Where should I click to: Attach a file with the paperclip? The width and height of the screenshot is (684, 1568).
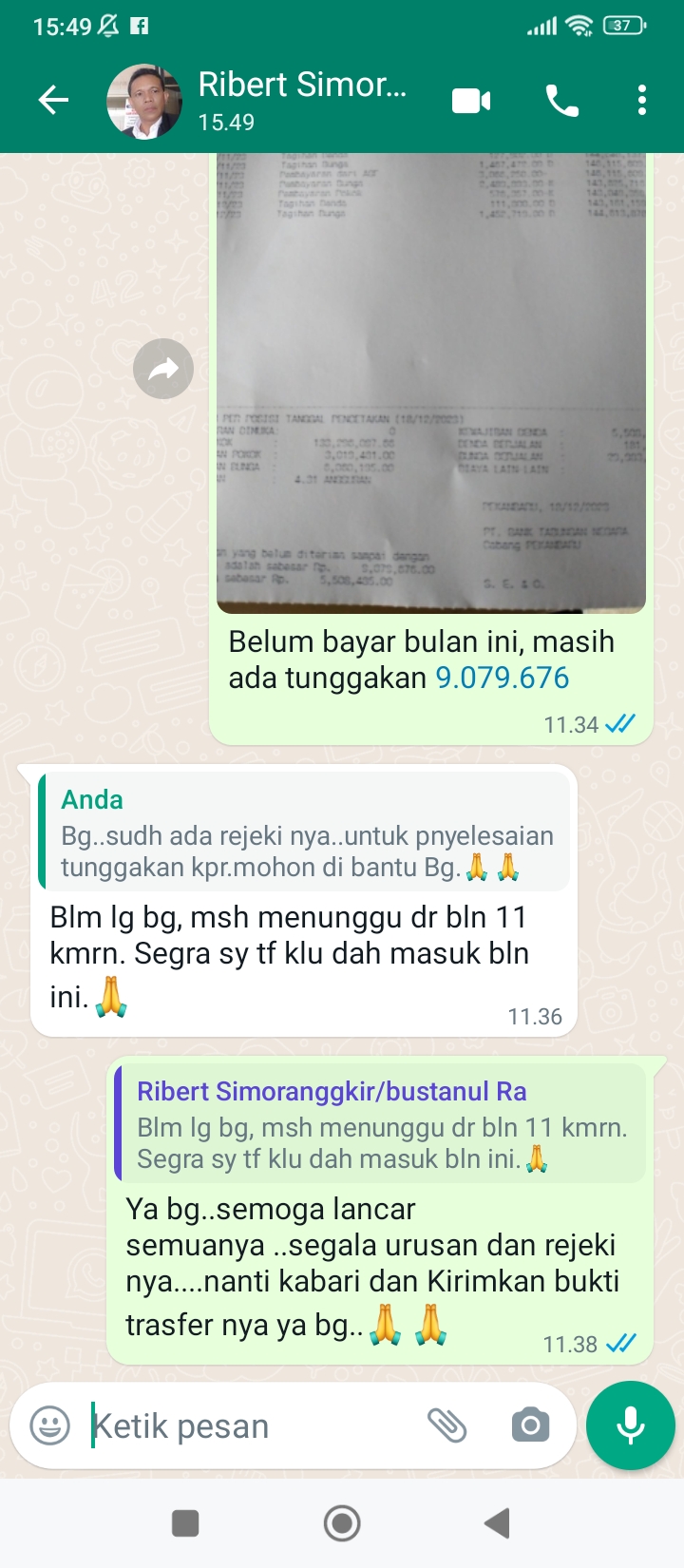(446, 1425)
